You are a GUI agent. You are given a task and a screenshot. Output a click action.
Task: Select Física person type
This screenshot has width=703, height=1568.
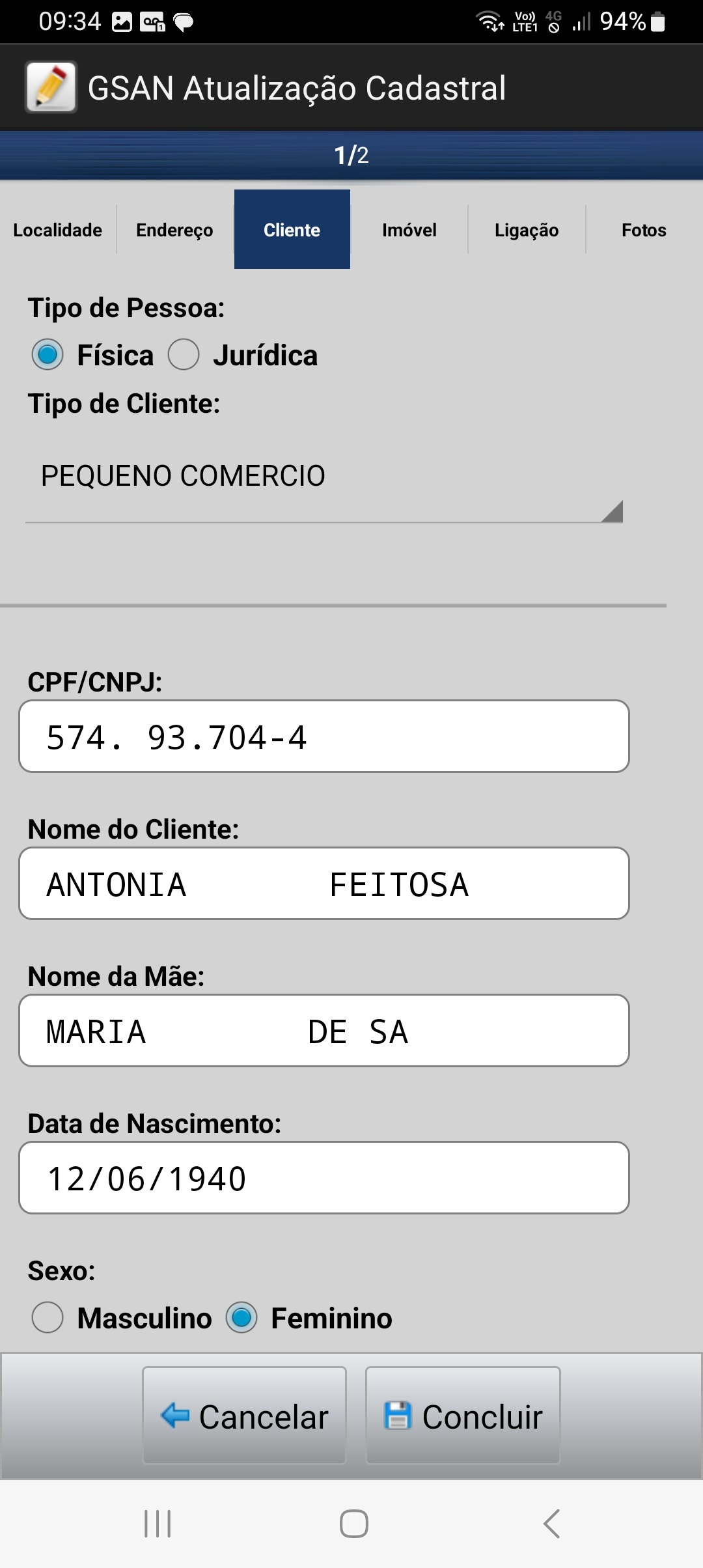(46, 355)
